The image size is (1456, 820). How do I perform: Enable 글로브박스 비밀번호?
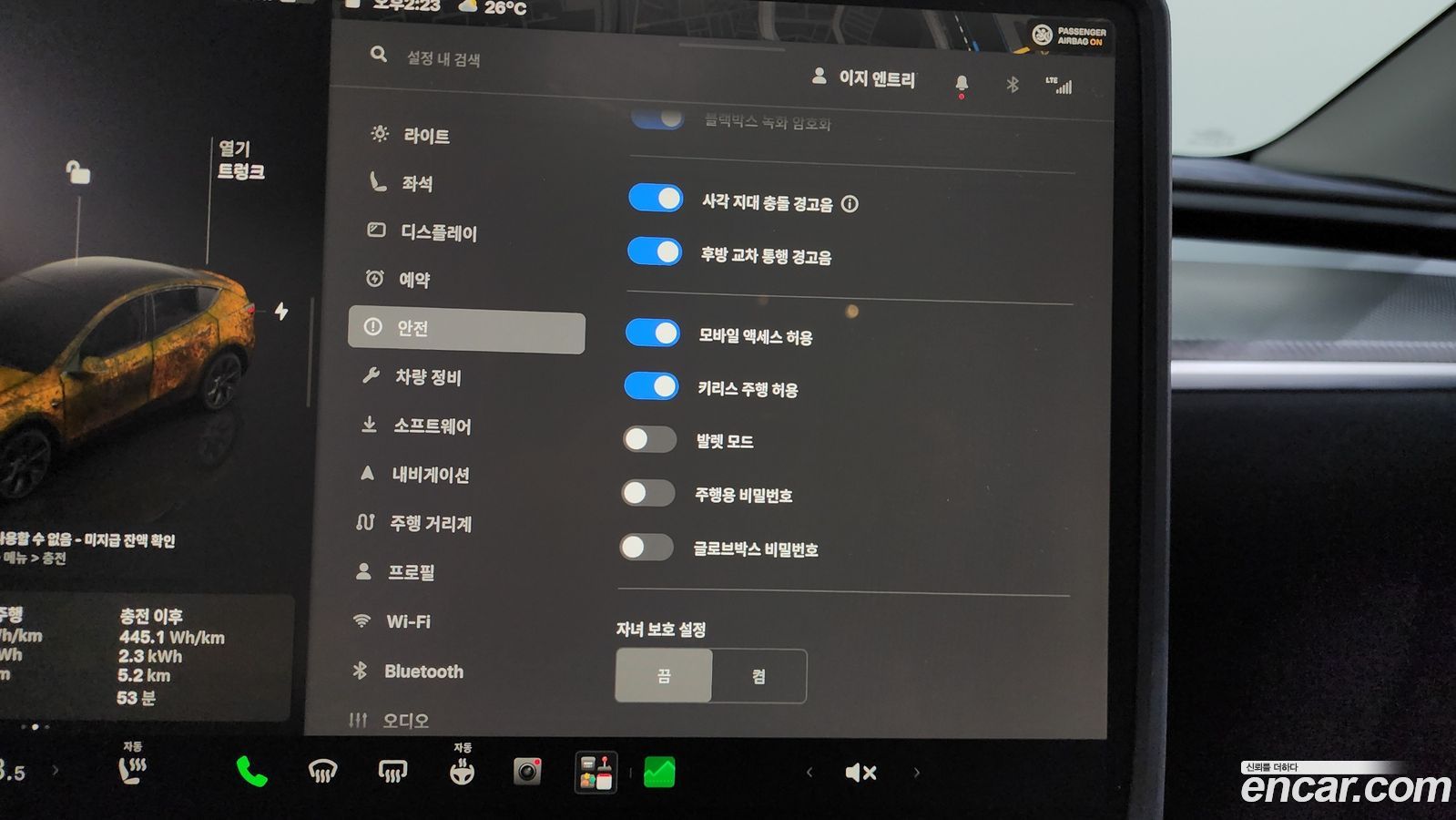click(647, 548)
